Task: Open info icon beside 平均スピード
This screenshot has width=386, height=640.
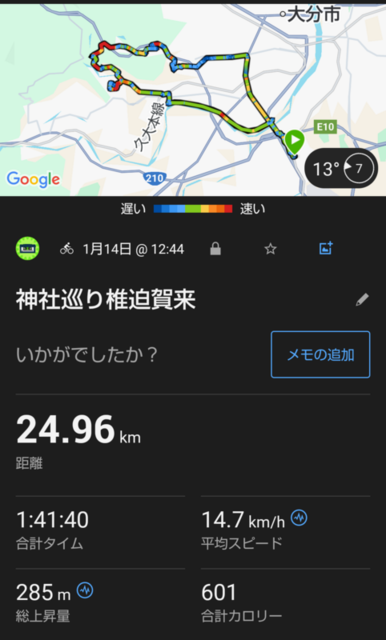Action: click(299, 518)
